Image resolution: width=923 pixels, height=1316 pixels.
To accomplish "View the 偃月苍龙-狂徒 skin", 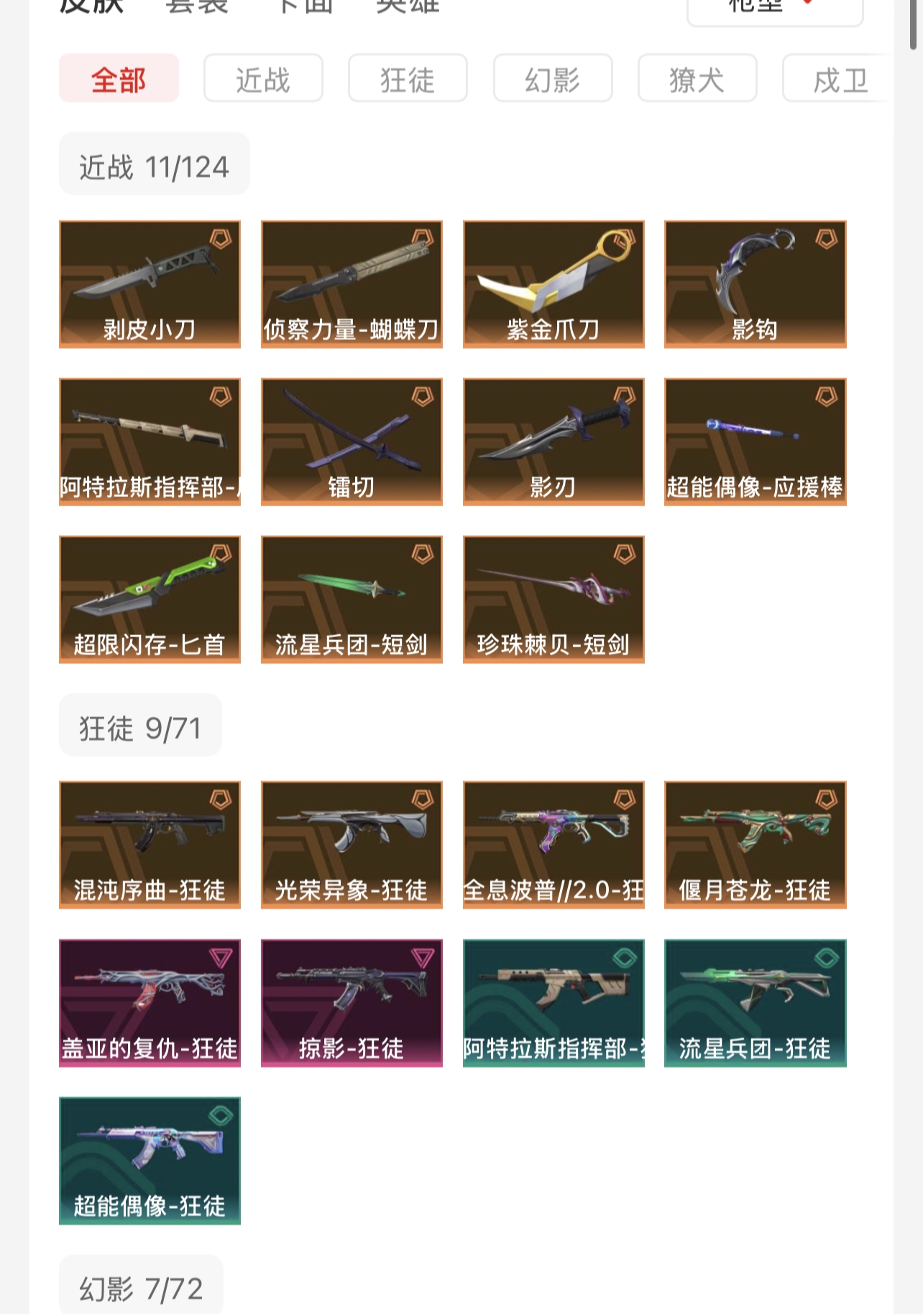I will tap(755, 844).
